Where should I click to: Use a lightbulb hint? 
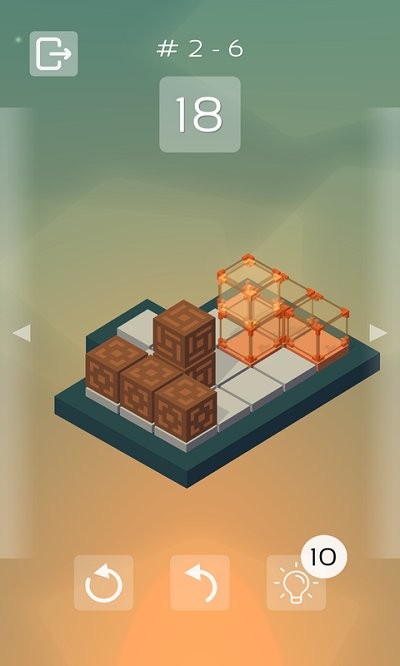point(296,583)
